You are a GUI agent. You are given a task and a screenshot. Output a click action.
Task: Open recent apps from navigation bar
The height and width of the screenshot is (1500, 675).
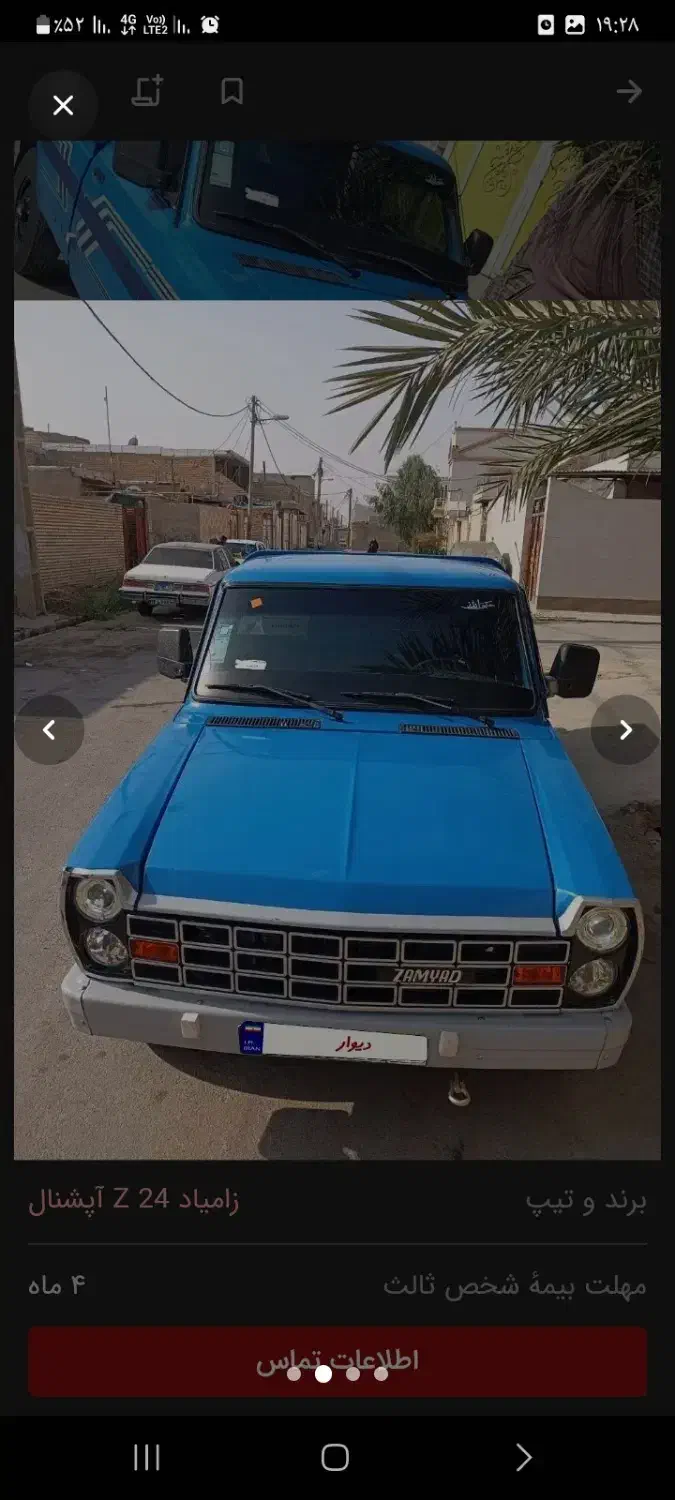(x=147, y=1457)
